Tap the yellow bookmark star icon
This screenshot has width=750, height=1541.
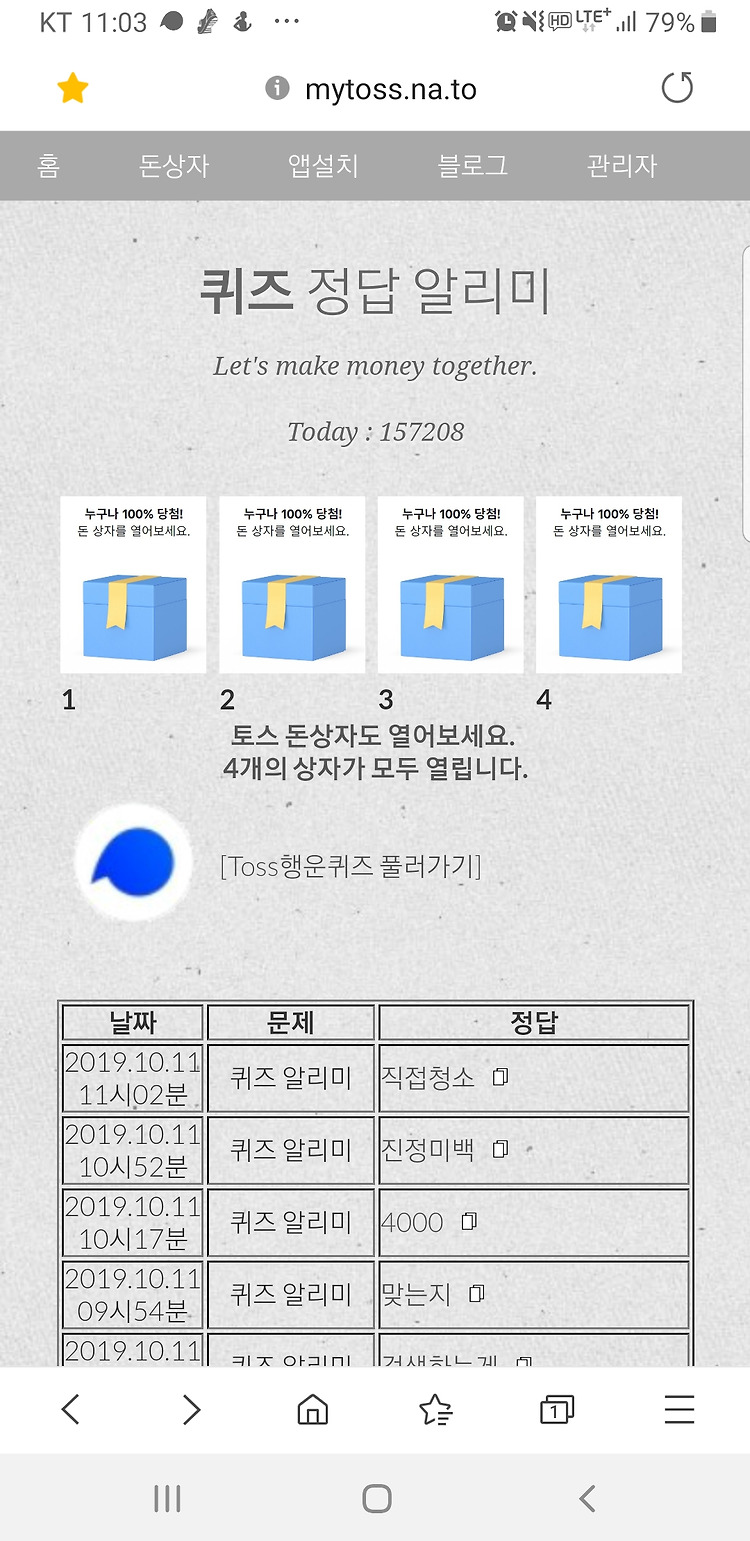pyautogui.click(x=73, y=89)
